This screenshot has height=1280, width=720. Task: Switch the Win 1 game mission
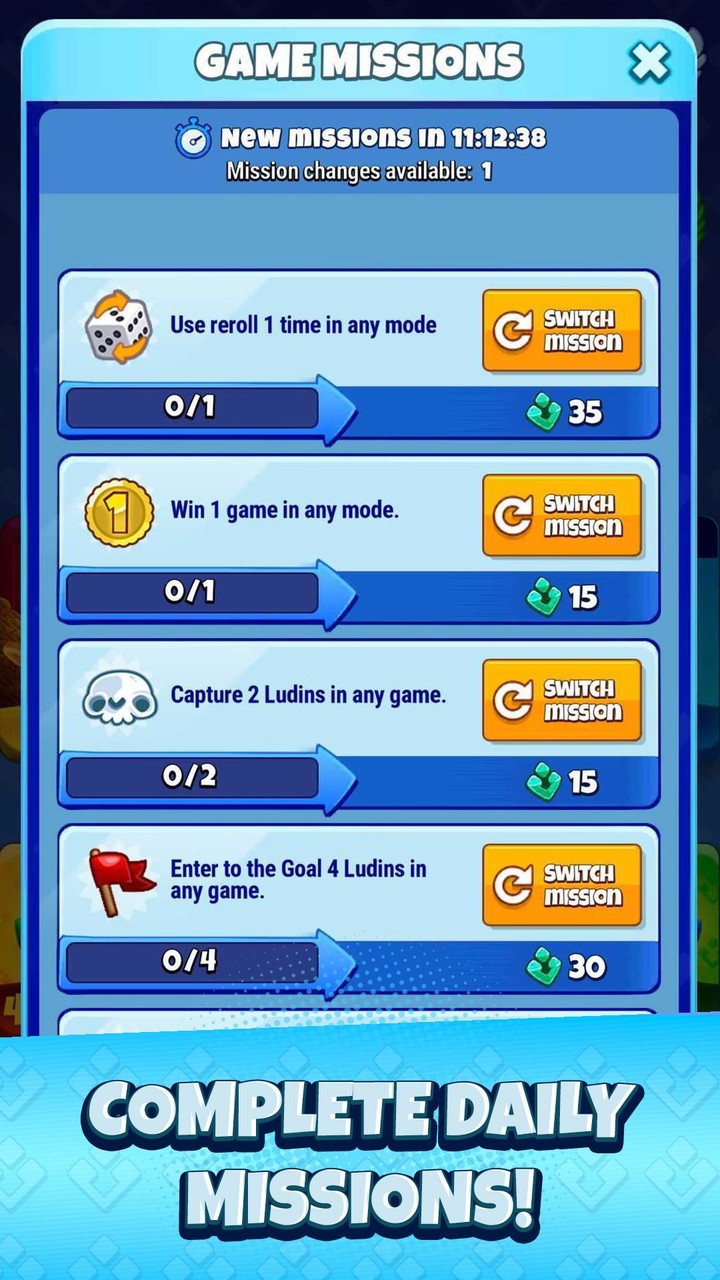point(562,515)
